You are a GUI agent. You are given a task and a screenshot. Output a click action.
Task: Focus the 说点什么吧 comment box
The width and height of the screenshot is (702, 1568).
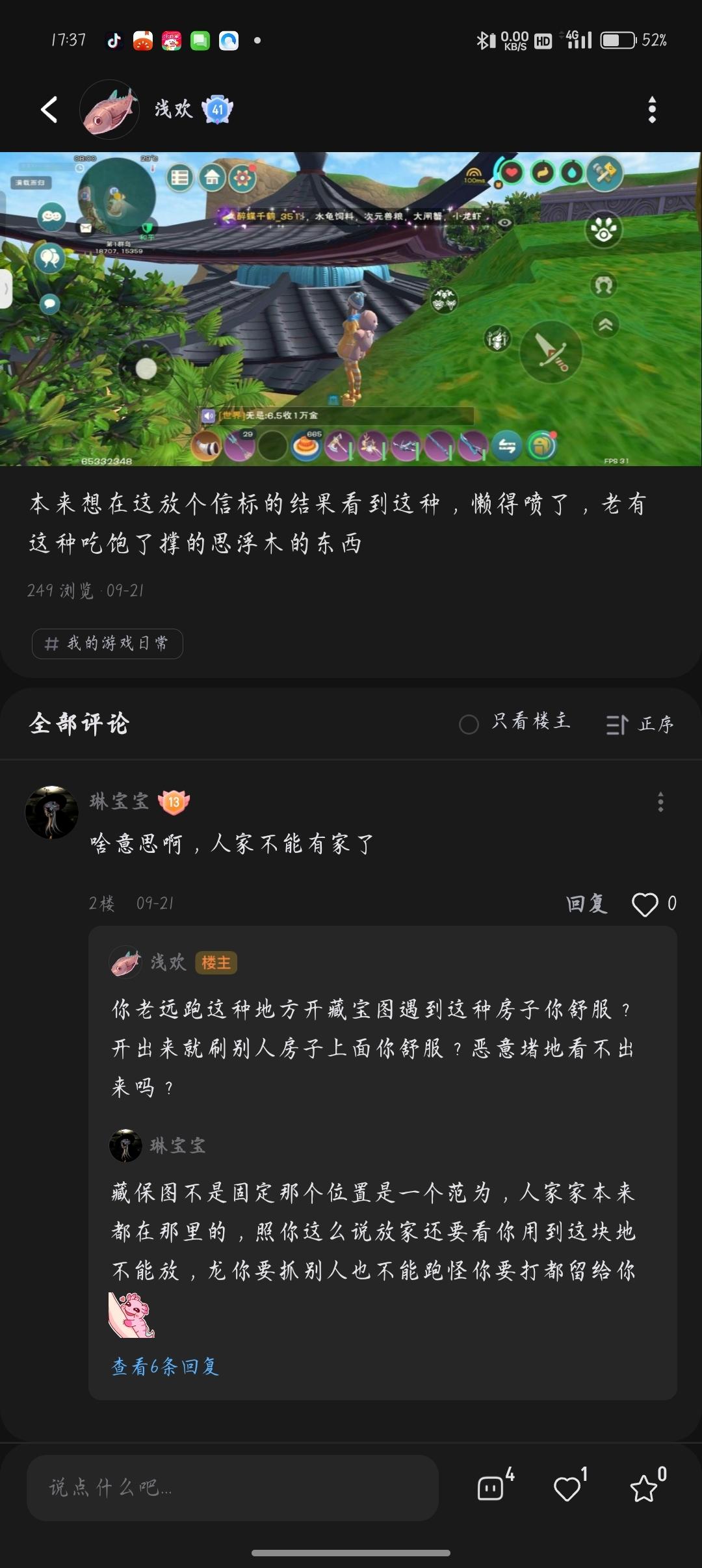tap(232, 1487)
